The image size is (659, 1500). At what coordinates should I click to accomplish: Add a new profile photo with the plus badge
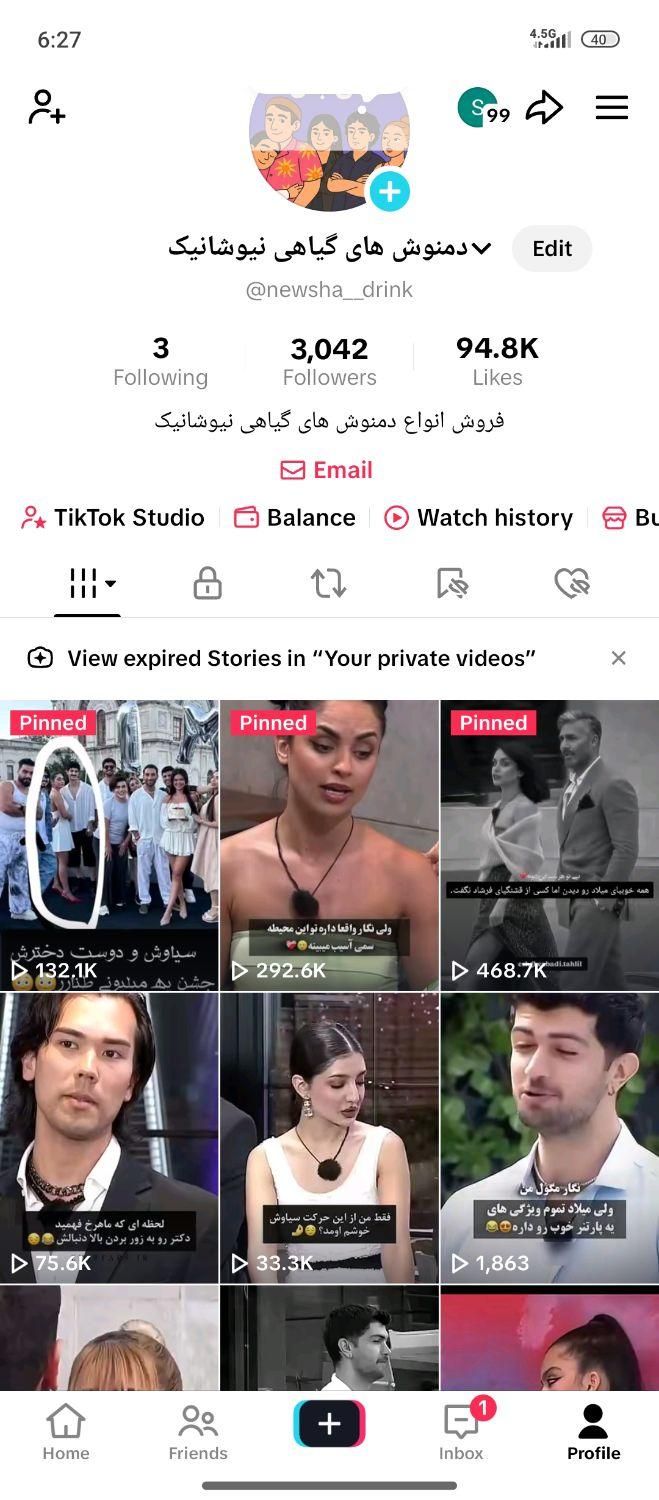point(389,191)
